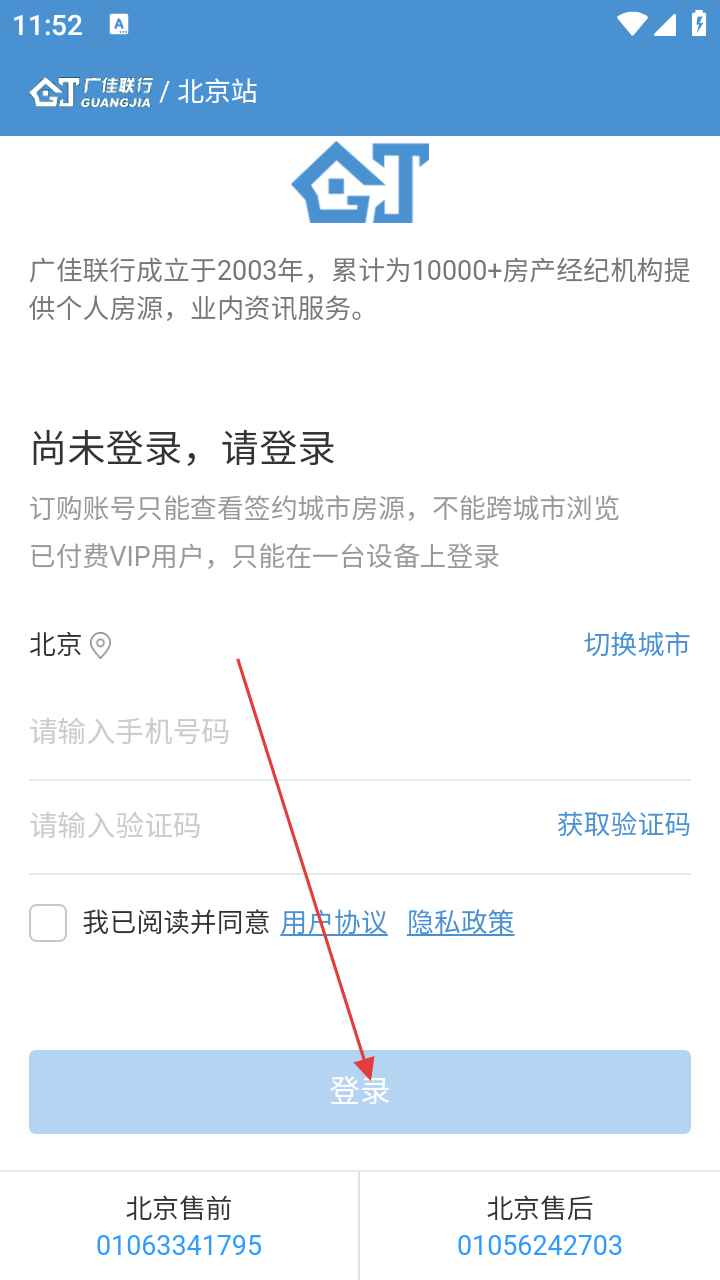Screen dimensions: 720x1280
Task: Check the agreement checkbox
Action: pos(48,923)
